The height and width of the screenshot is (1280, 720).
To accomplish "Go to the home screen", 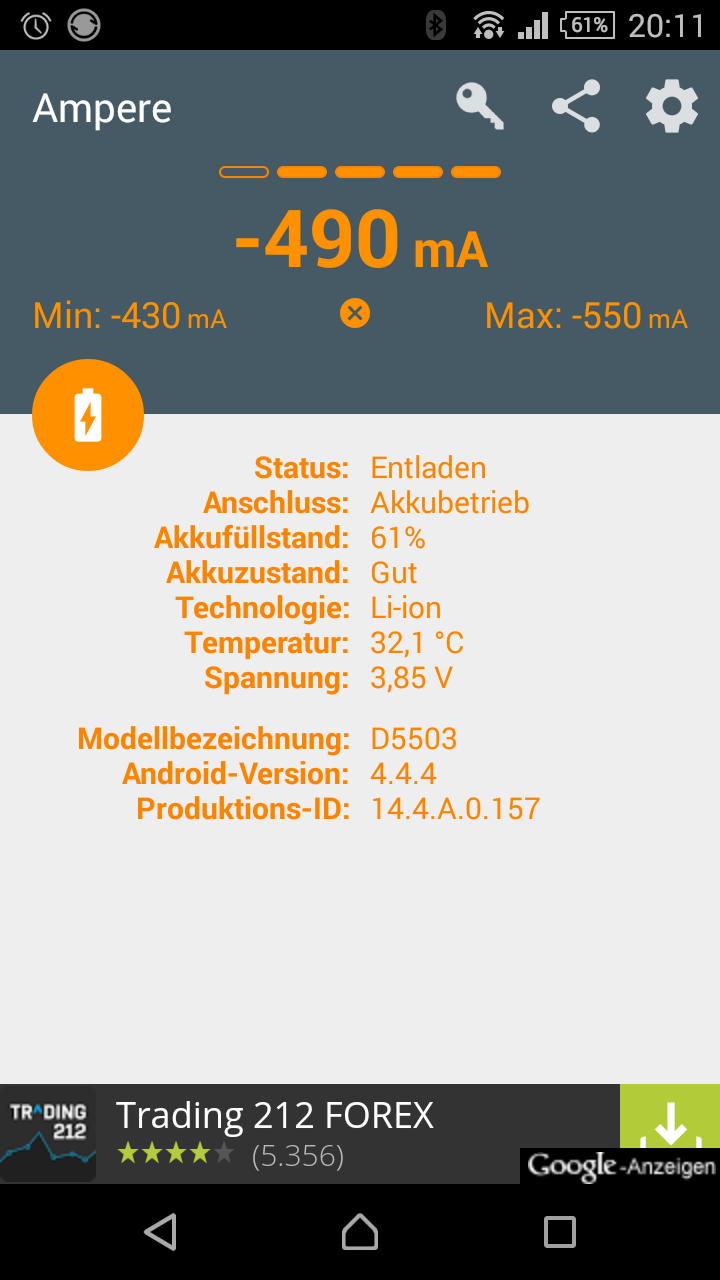I will (x=360, y=1232).
